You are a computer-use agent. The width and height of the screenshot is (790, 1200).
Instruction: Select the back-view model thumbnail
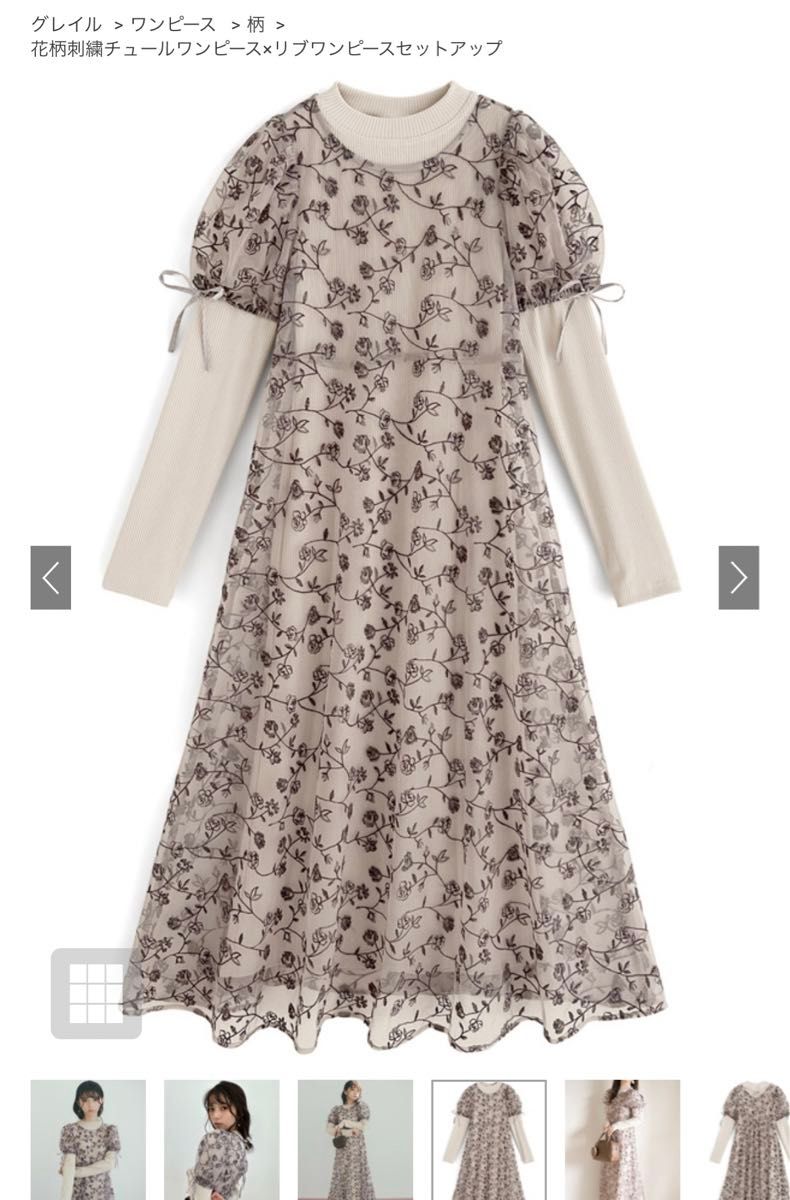(221, 1139)
